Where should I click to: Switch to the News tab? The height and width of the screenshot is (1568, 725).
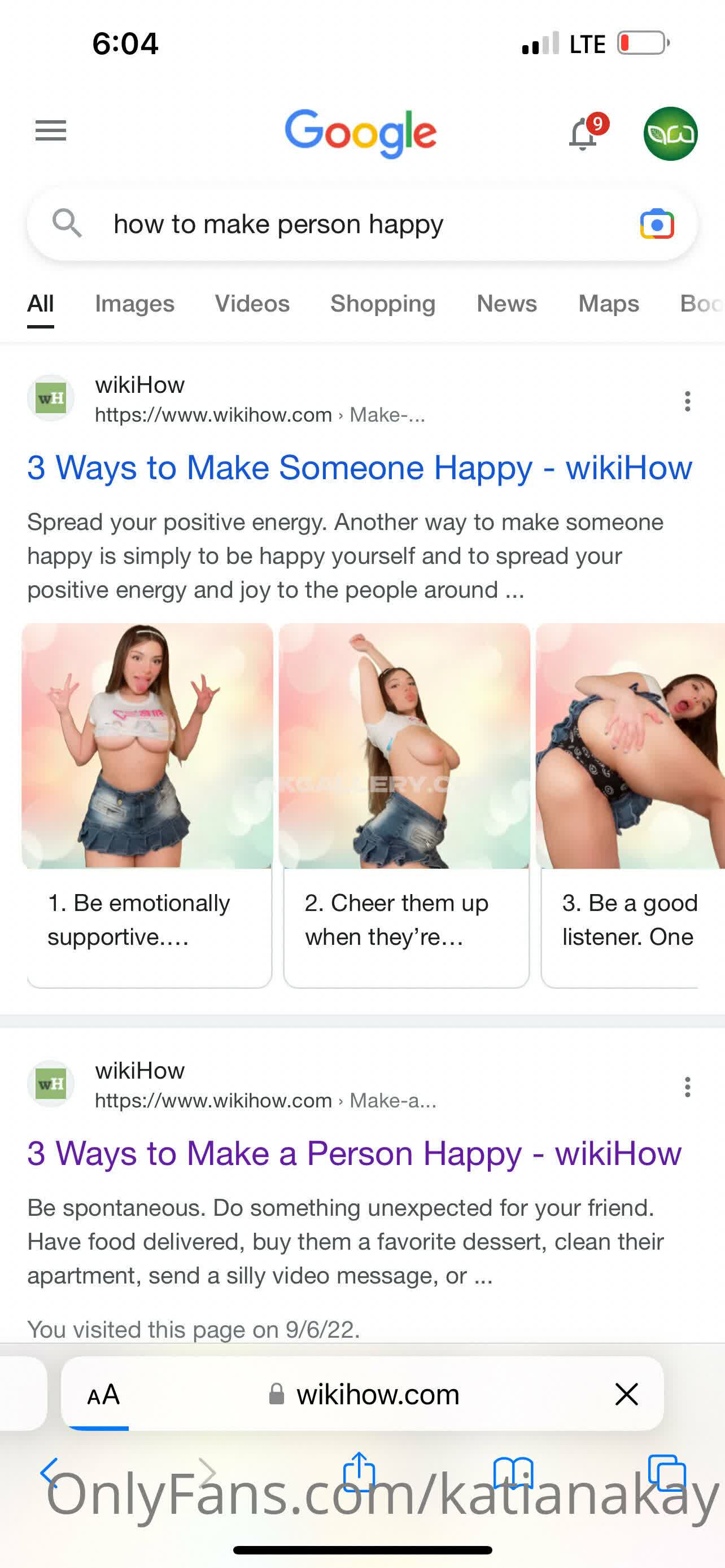coord(506,304)
